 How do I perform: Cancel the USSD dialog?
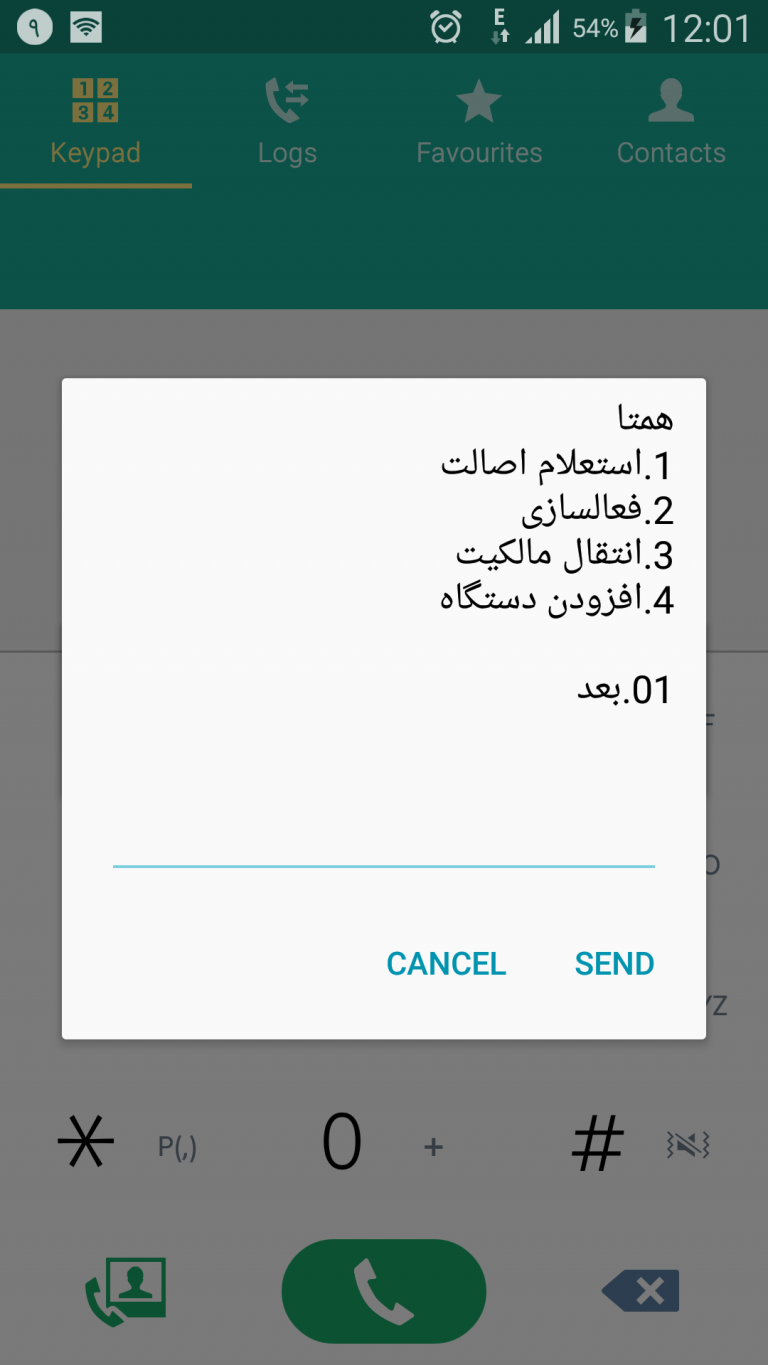(446, 963)
